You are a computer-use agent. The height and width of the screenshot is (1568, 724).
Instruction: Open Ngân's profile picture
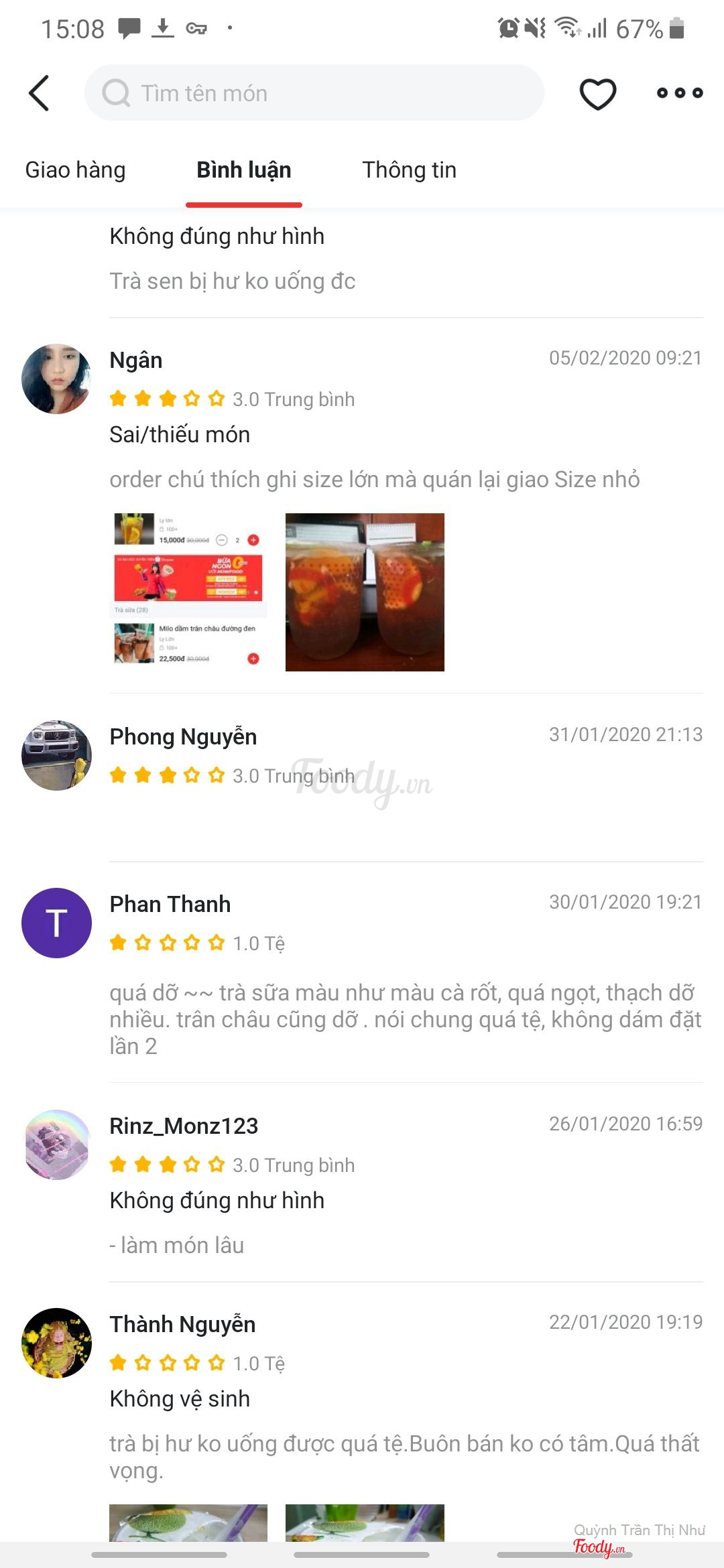pyautogui.click(x=56, y=379)
